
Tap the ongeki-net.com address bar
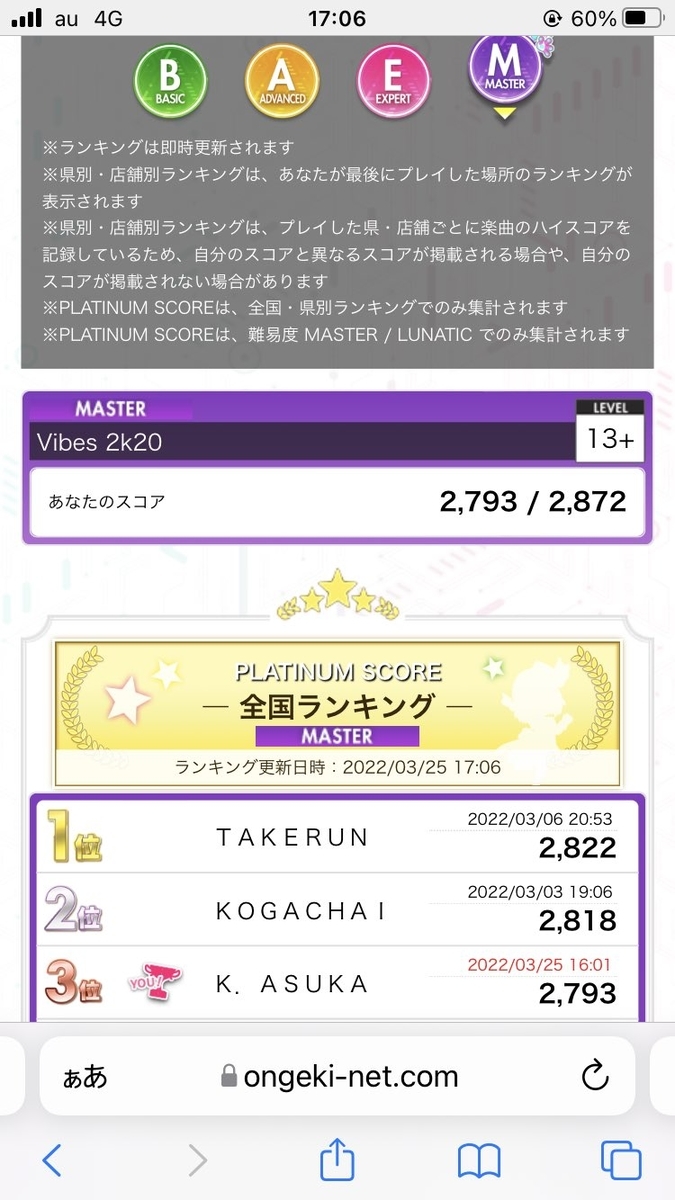(340, 1076)
